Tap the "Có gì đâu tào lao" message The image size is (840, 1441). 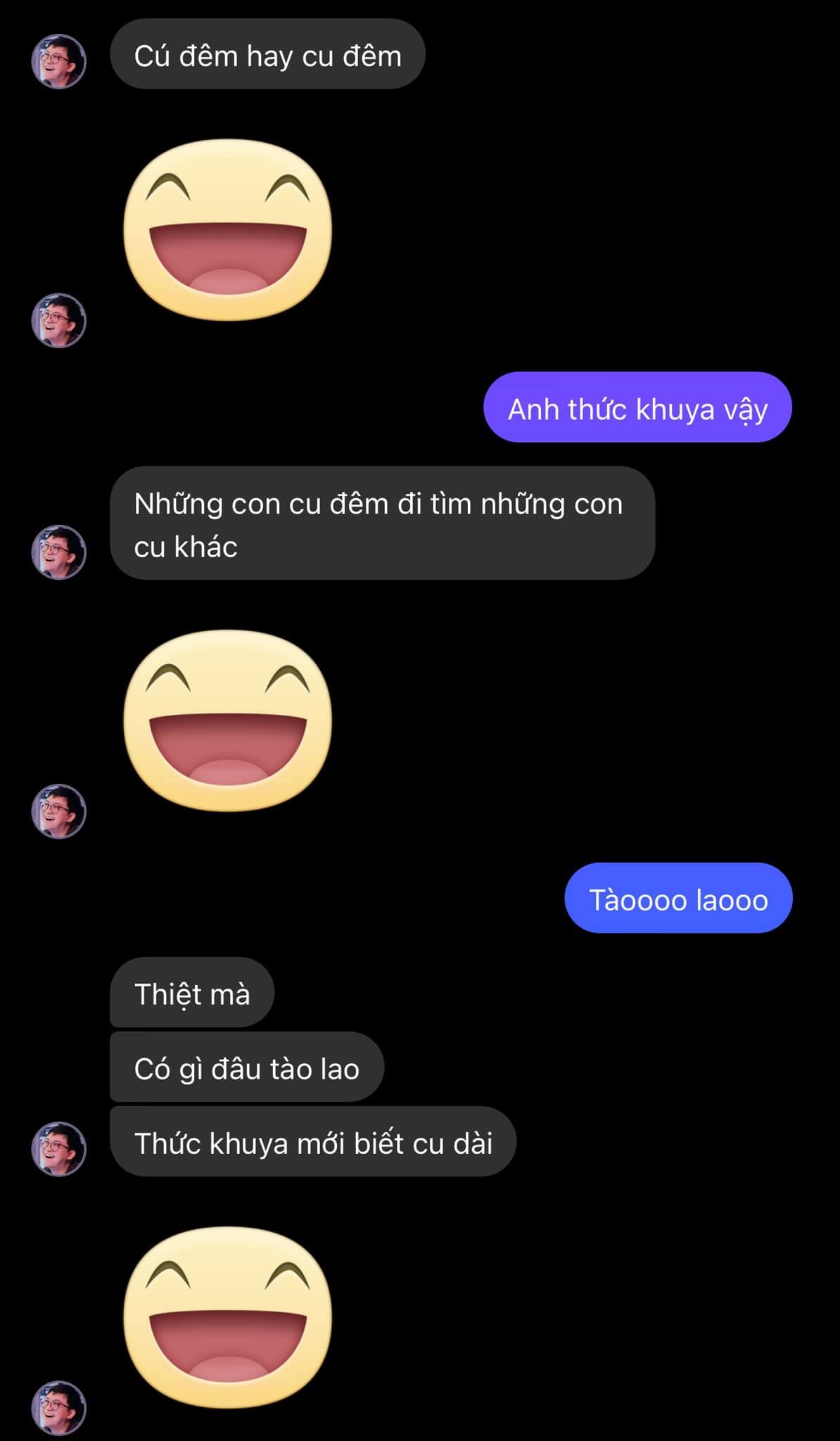click(247, 1067)
